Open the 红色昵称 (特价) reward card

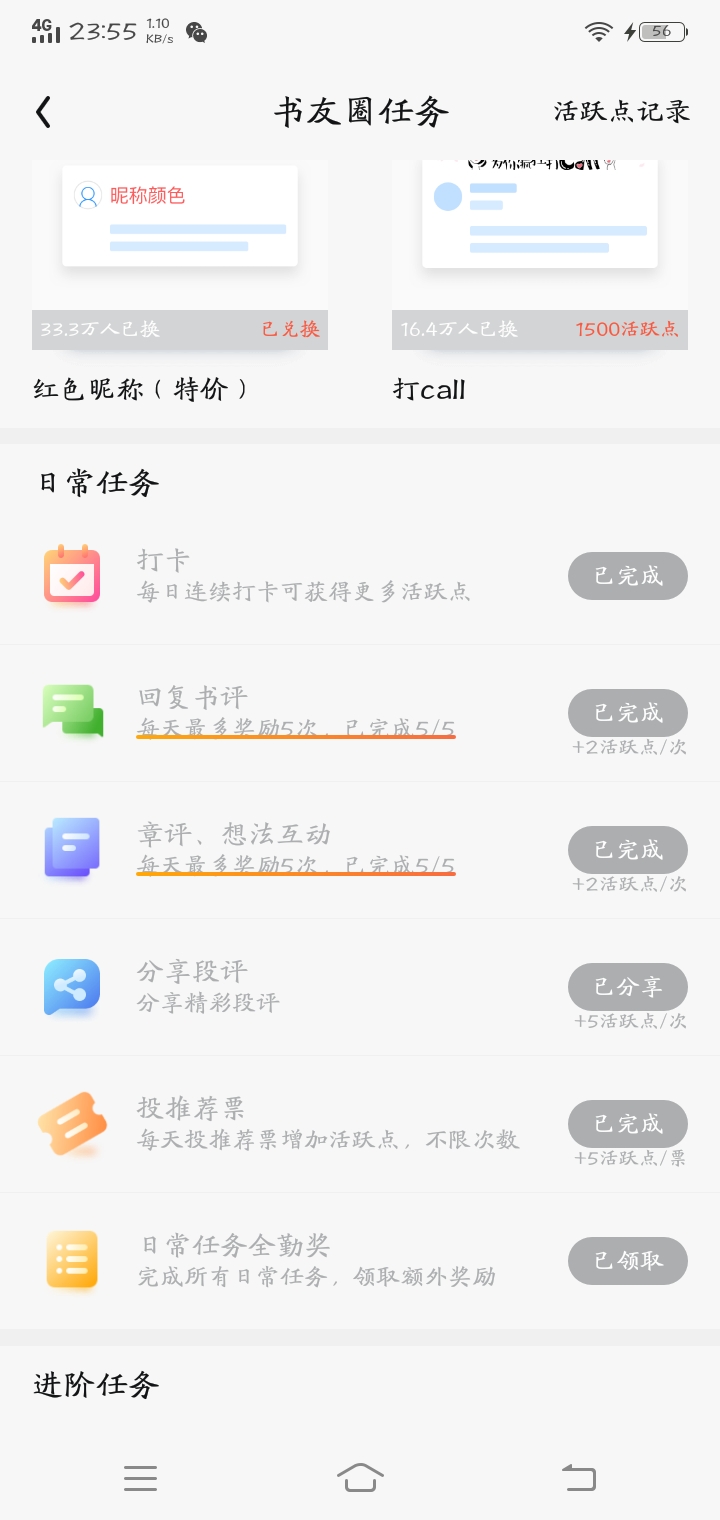pyautogui.click(x=180, y=282)
